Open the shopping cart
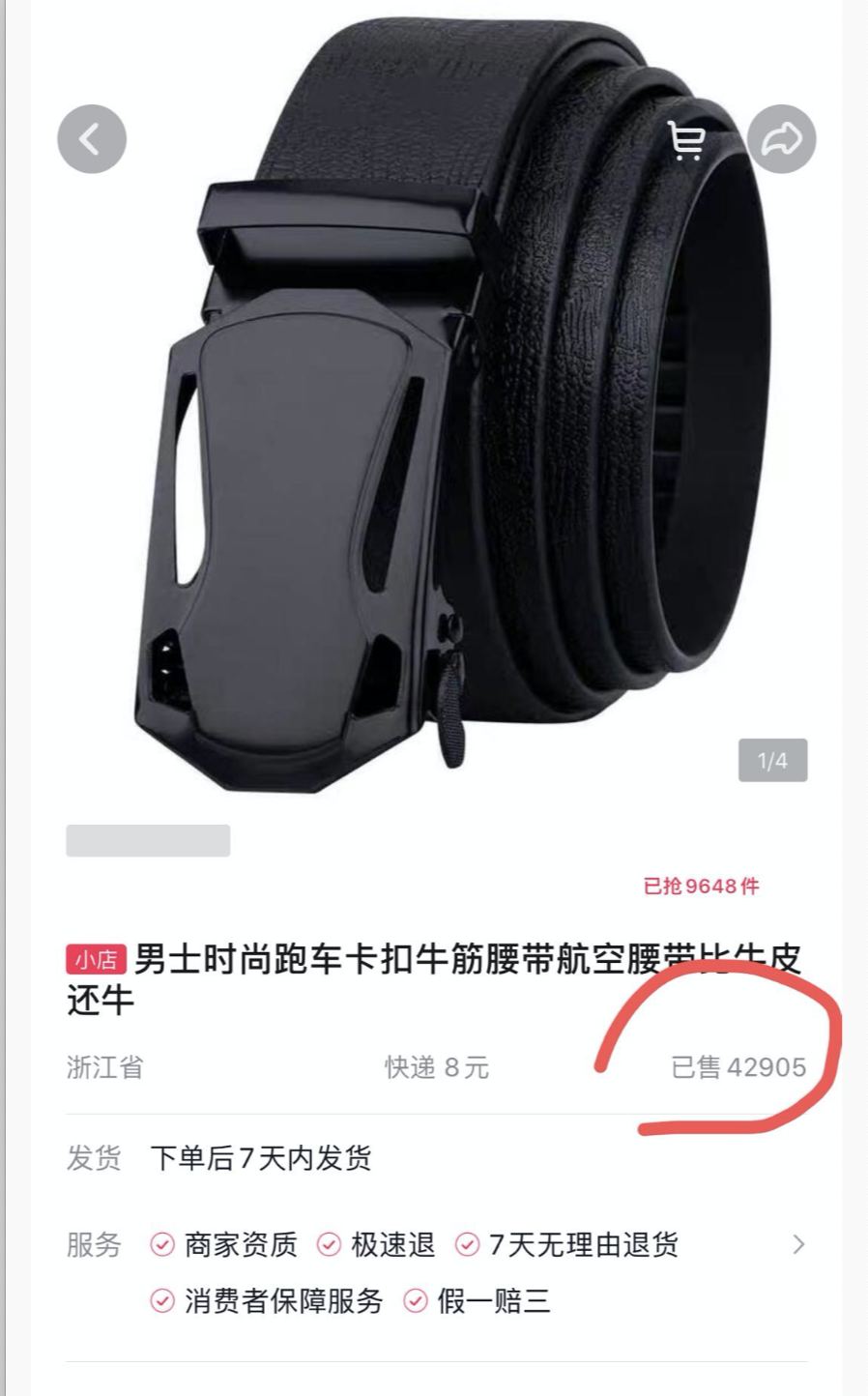This screenshot has height=1396, width=868. pos(686,140)
